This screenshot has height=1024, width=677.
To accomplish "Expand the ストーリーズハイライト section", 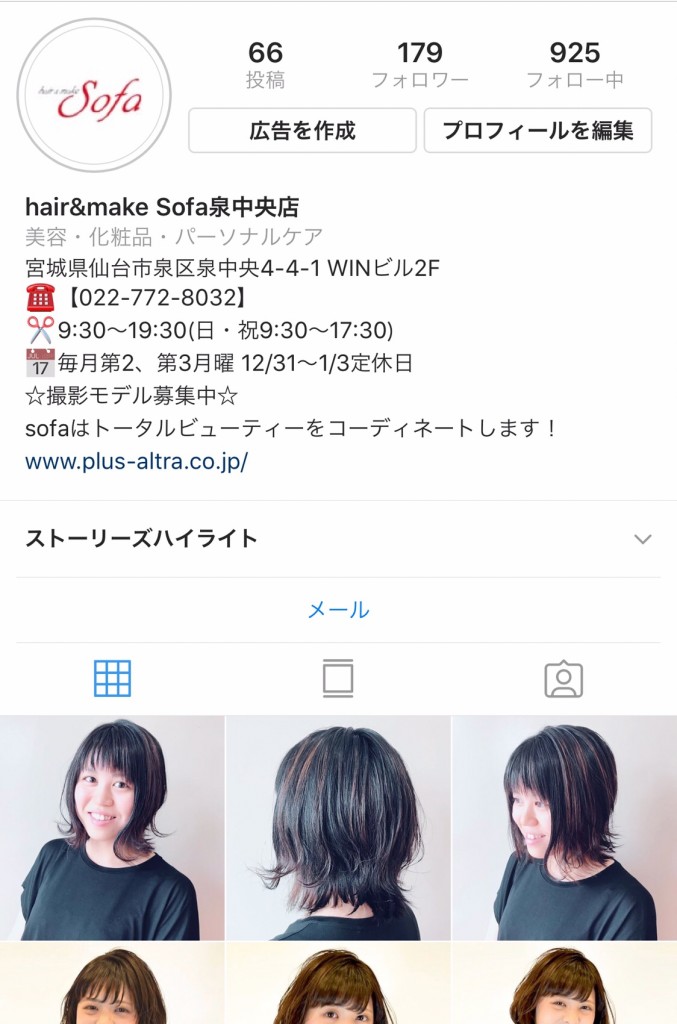I will (642, 539).
